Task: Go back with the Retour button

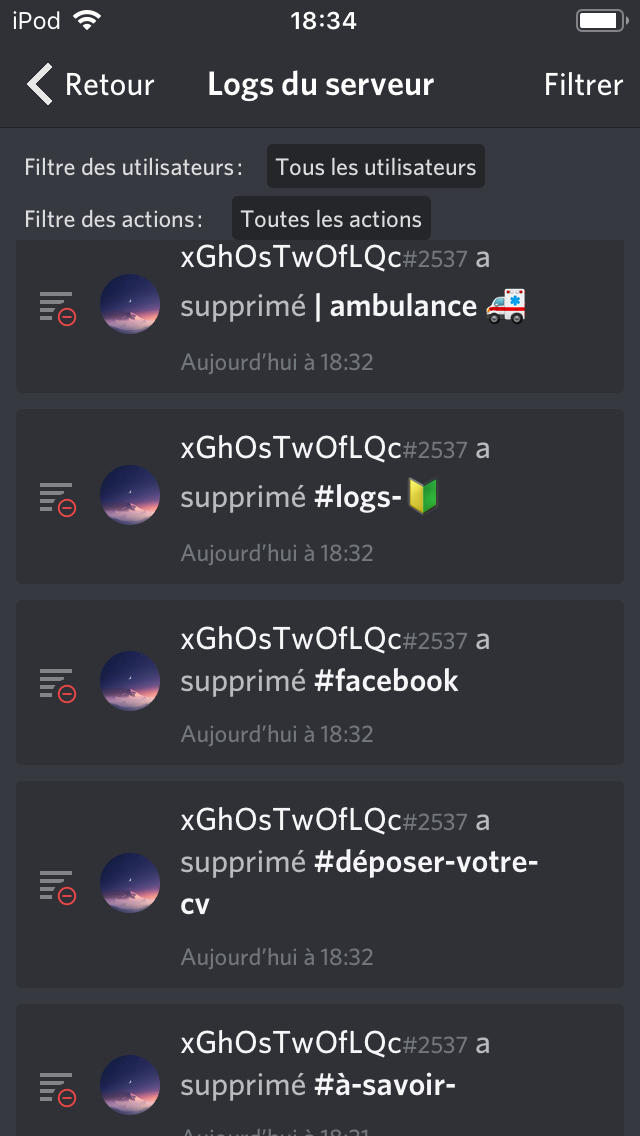Action: coord(90,85)
